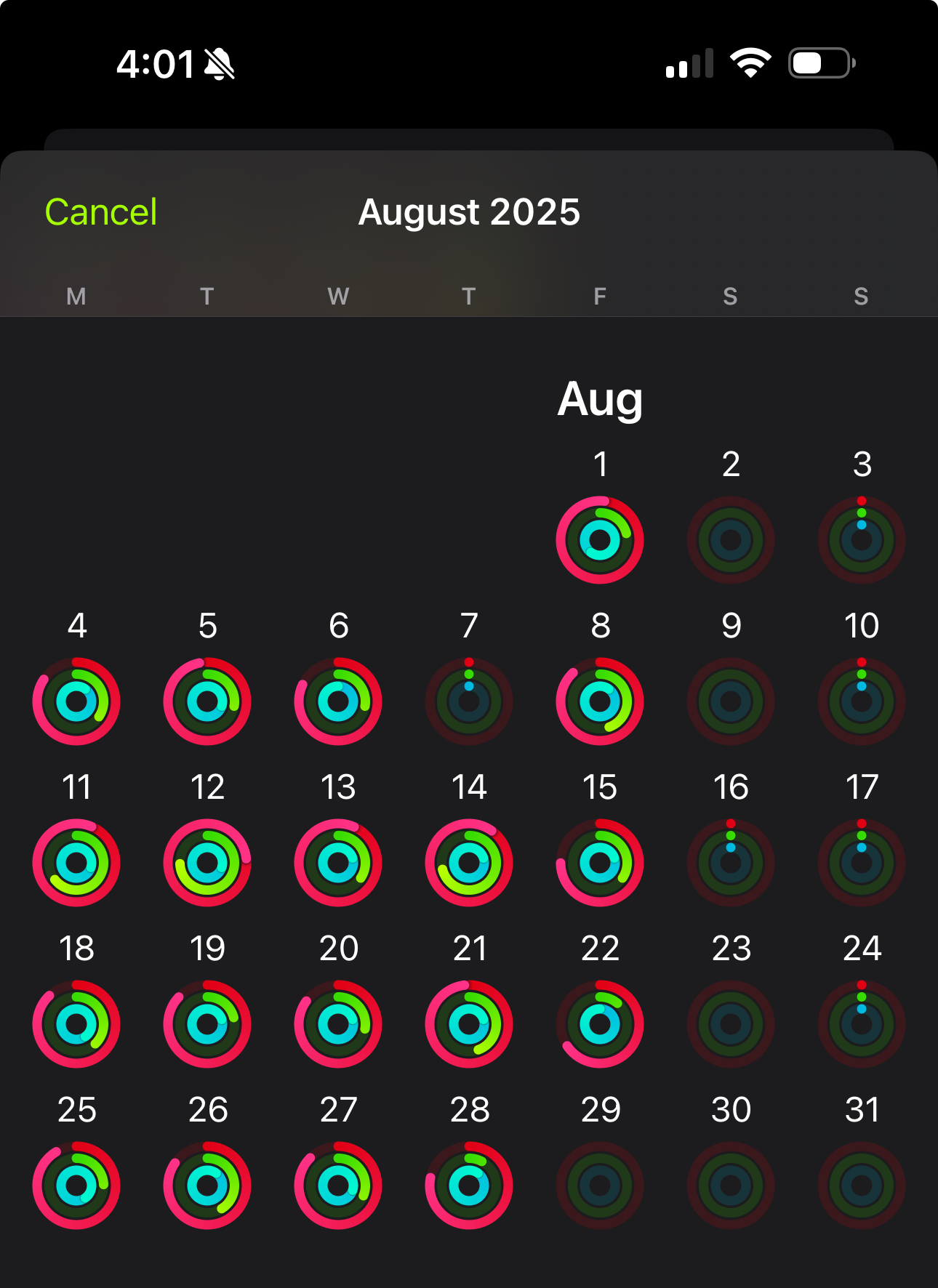Viewport: 938px width, 1288px height.
Task: Tap the closed rings on August 8
Action: point(600,701)
